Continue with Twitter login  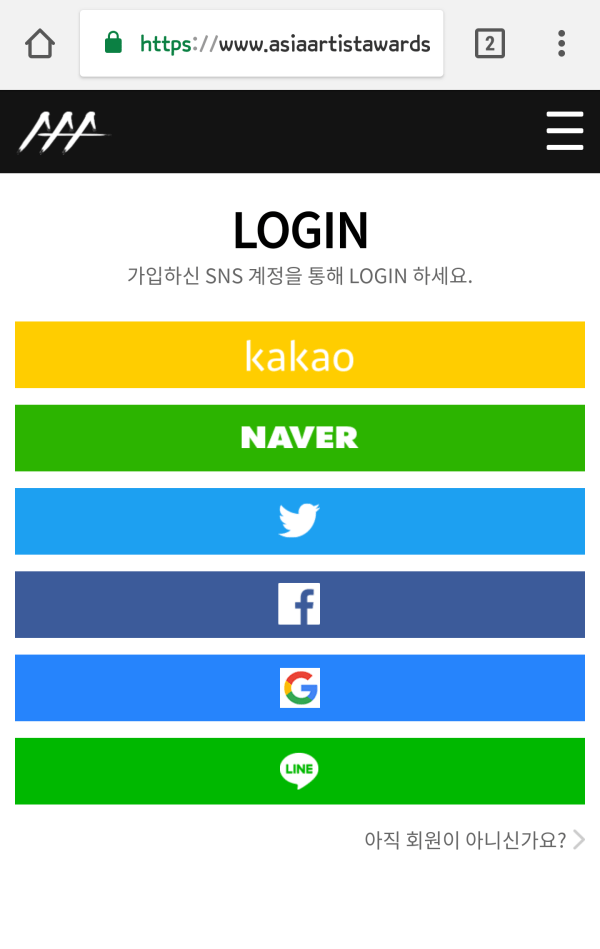[300, 521]
